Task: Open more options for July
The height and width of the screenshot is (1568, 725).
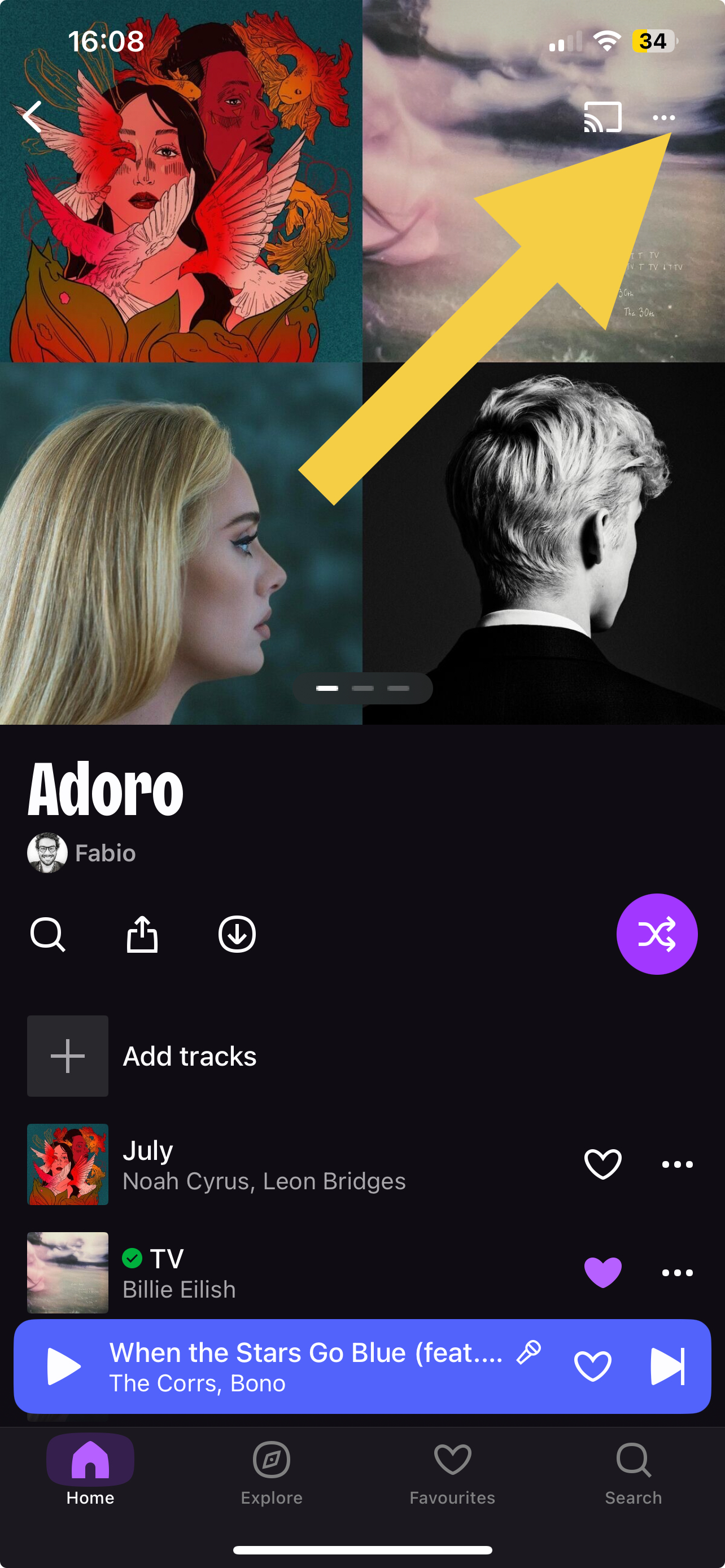Action: point(677,1164)
